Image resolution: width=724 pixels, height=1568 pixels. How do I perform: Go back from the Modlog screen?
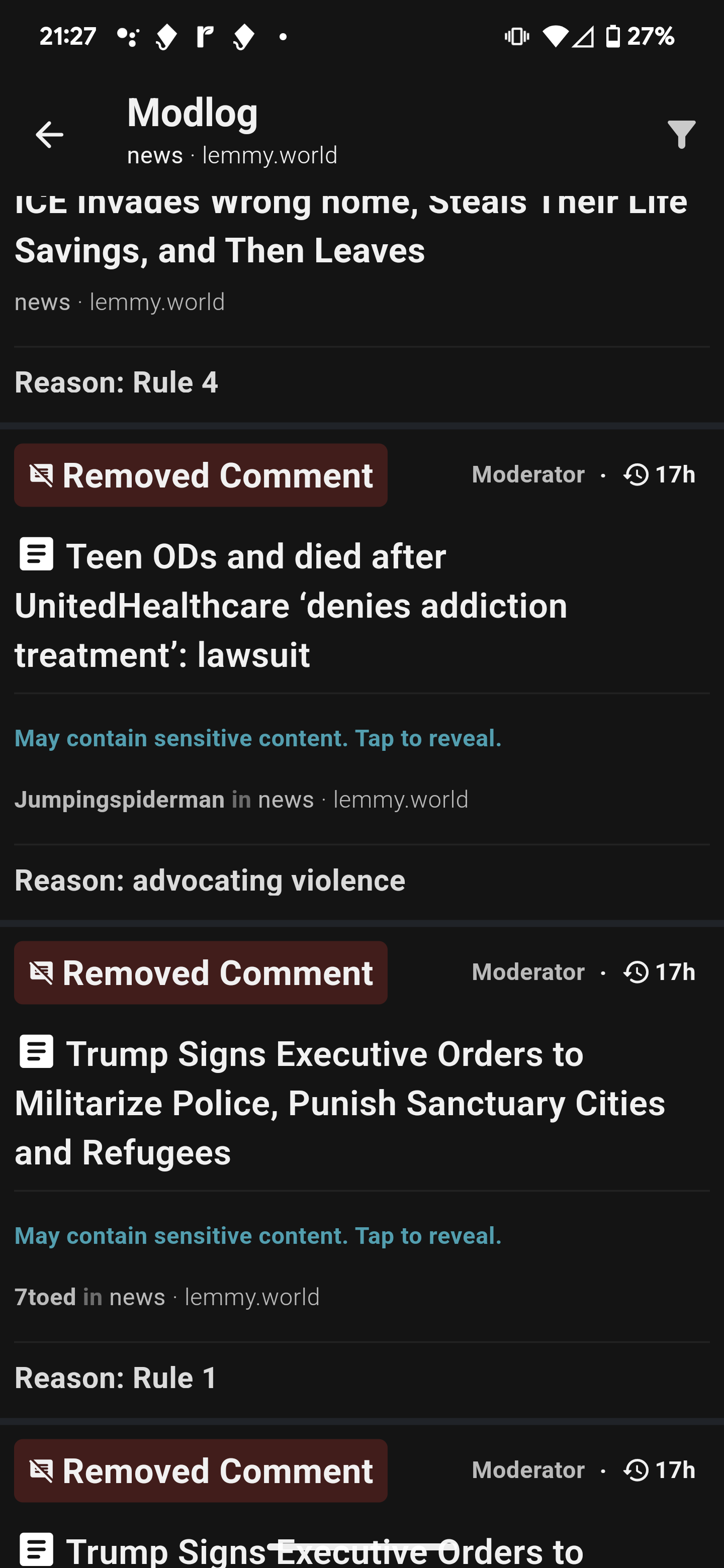point(49,135)
